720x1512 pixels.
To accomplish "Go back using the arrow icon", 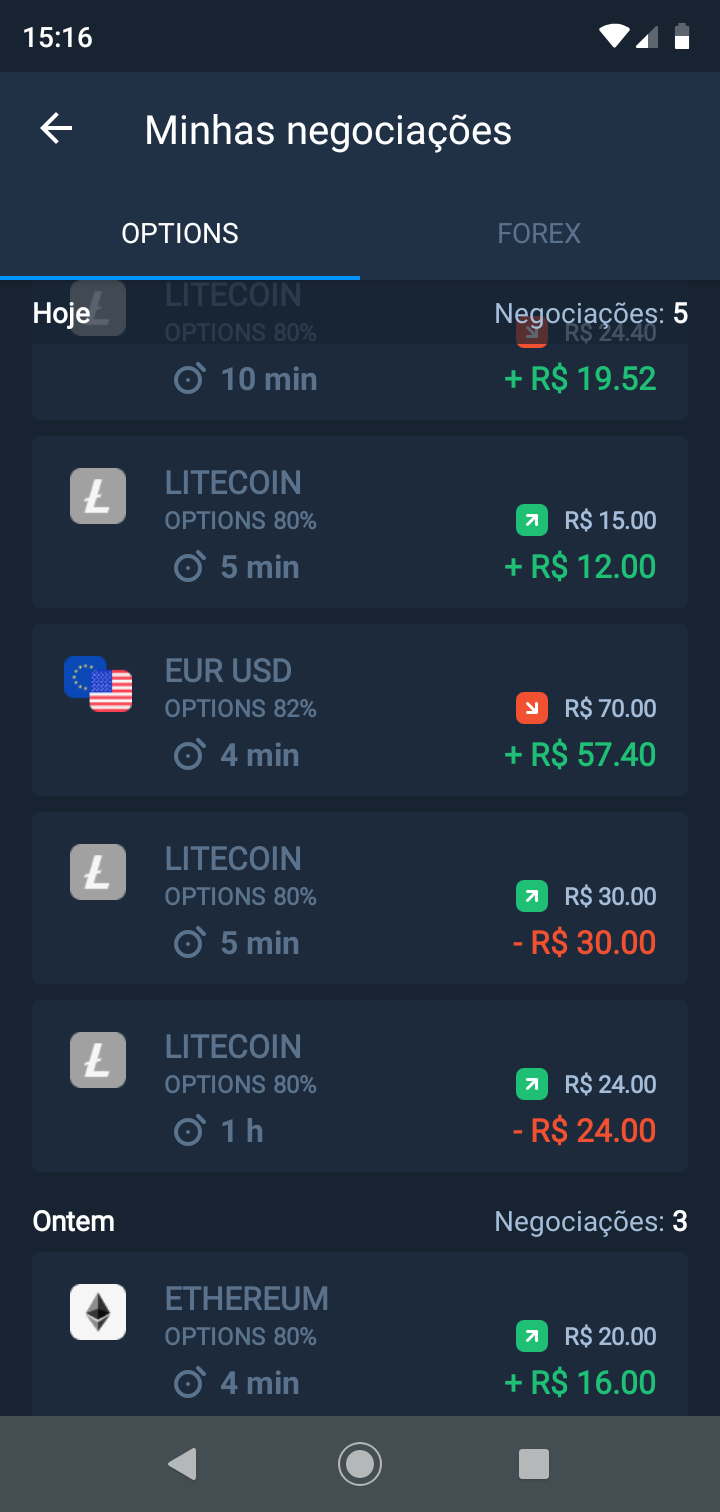I will [57, 129].
